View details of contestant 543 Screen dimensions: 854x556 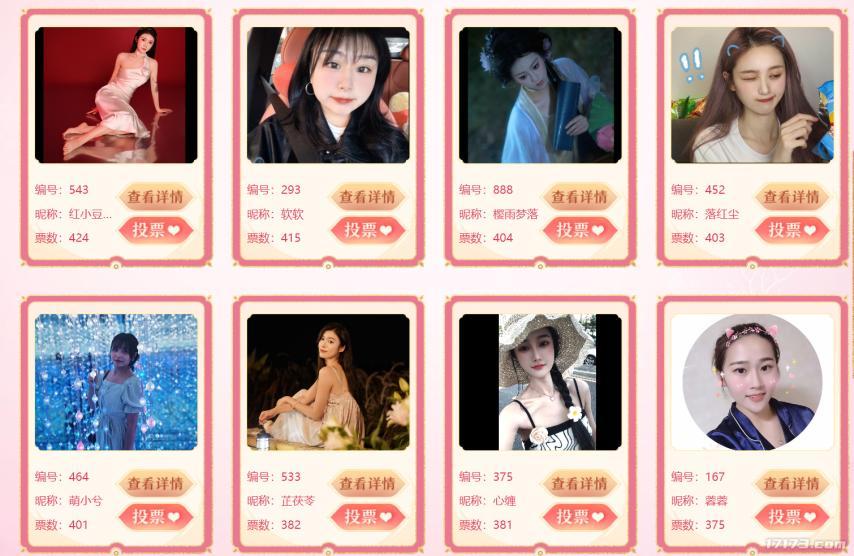(x=155, y=197)
